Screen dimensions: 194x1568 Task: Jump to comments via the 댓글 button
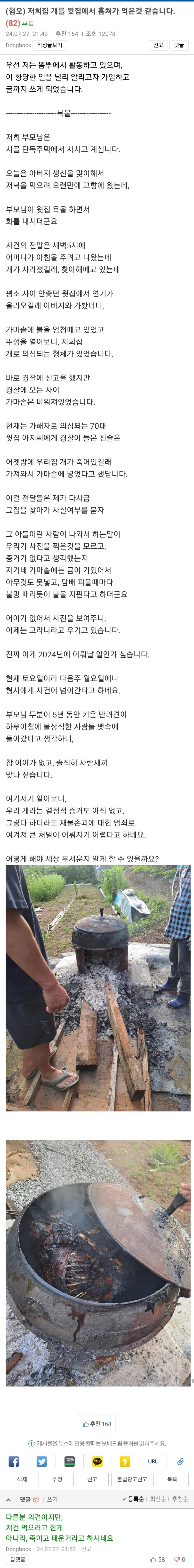pyautogui.click(x=179, y=45)
